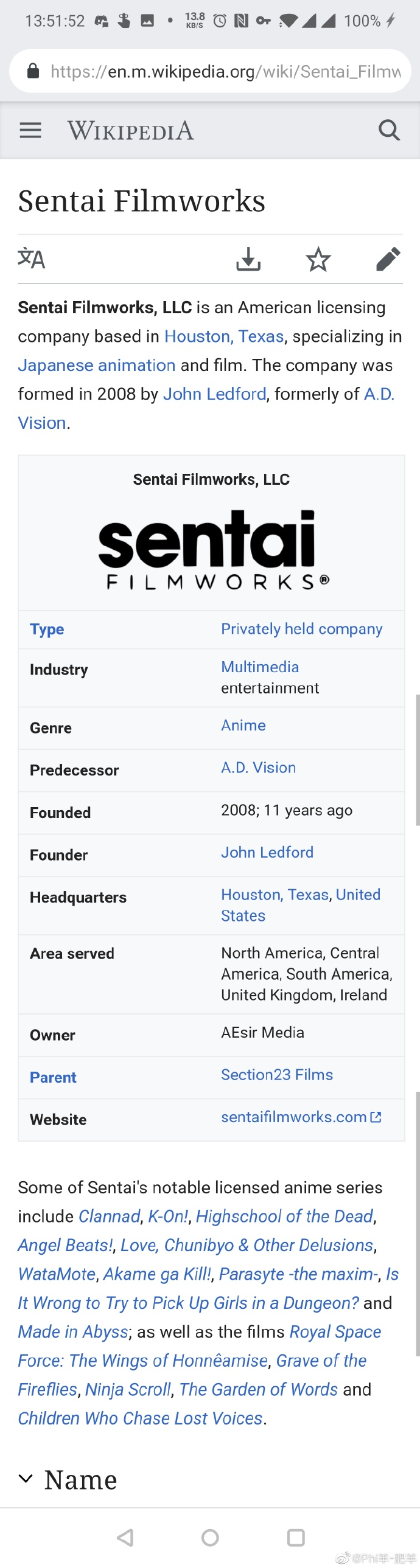Viewport: 420px width, 1568px height.
Task: Open the Made in Abyss link
Action: [x=73, y=1332]
